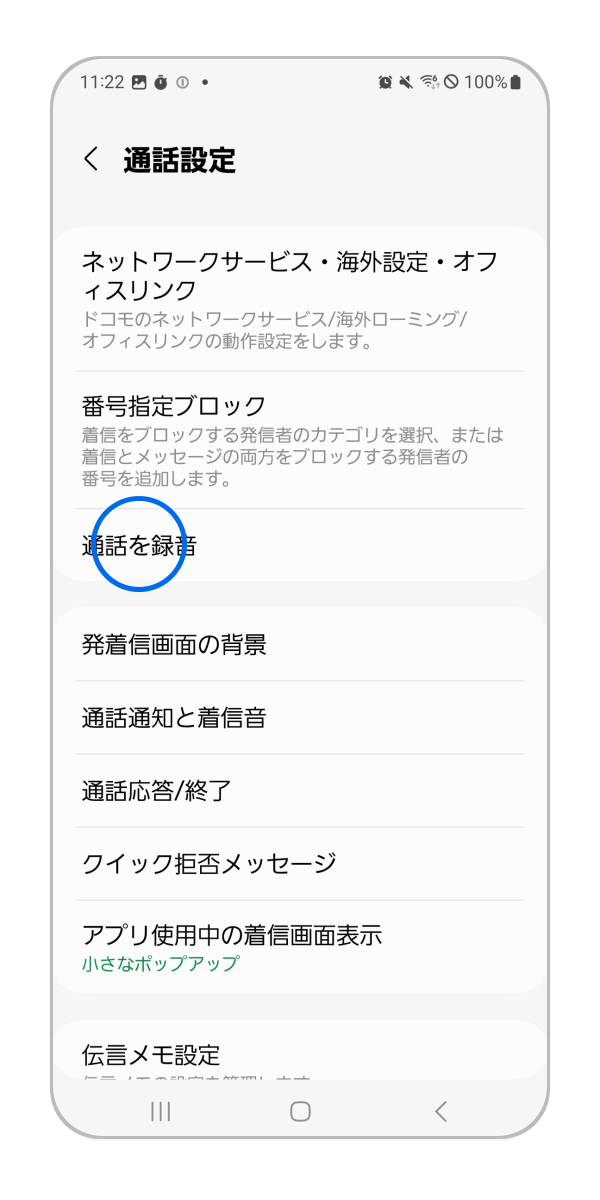Open 通話を録音 option
The image size is (600, 1200).
click(300, 545)
